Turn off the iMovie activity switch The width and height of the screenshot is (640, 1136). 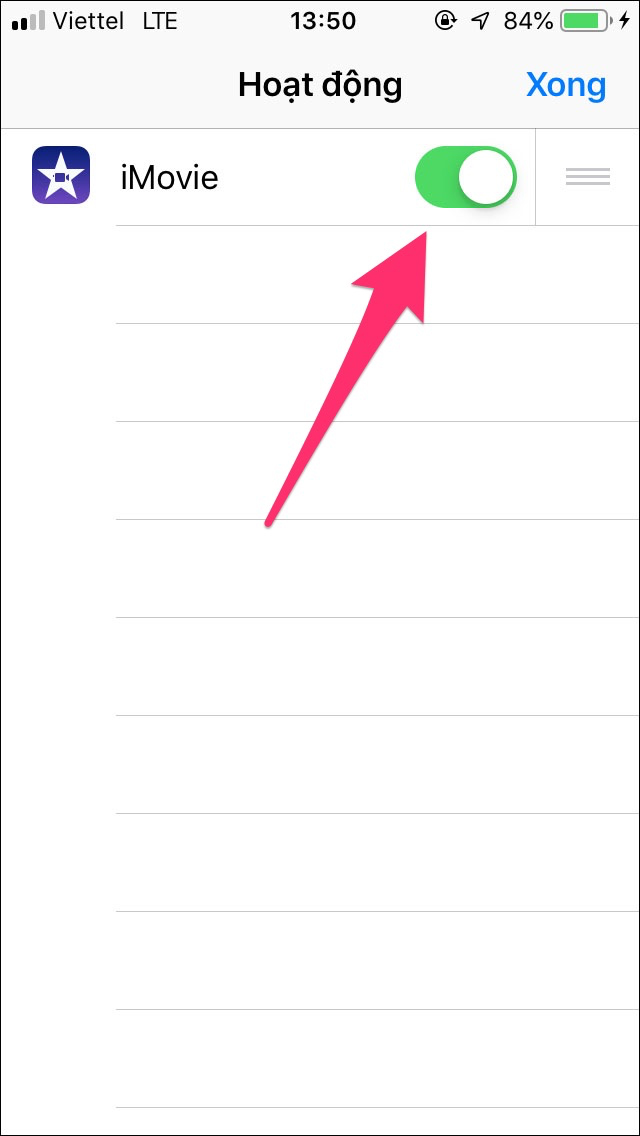(x=466, y=178)
